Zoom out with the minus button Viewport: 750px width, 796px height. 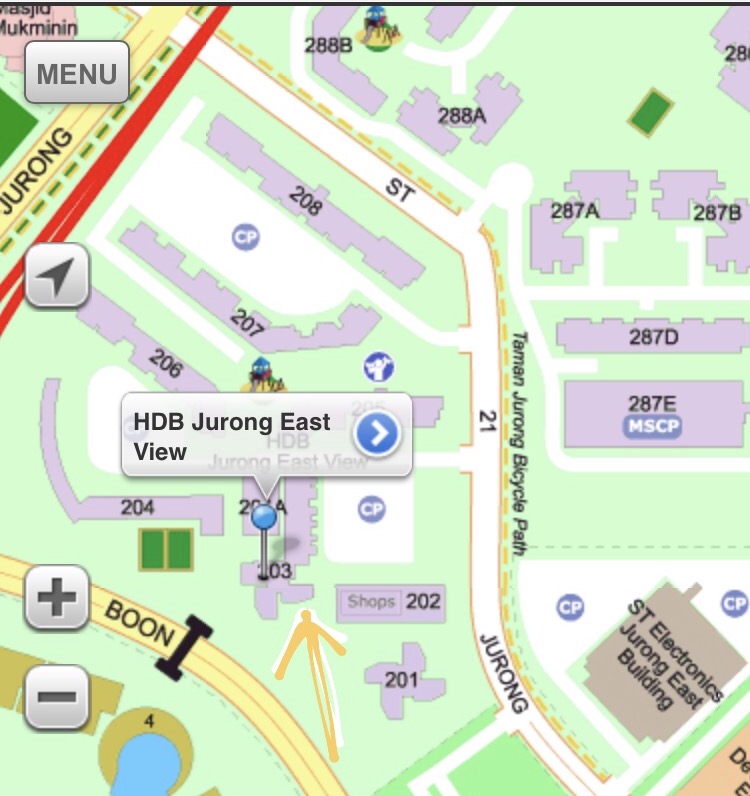(x=57, y=696)
